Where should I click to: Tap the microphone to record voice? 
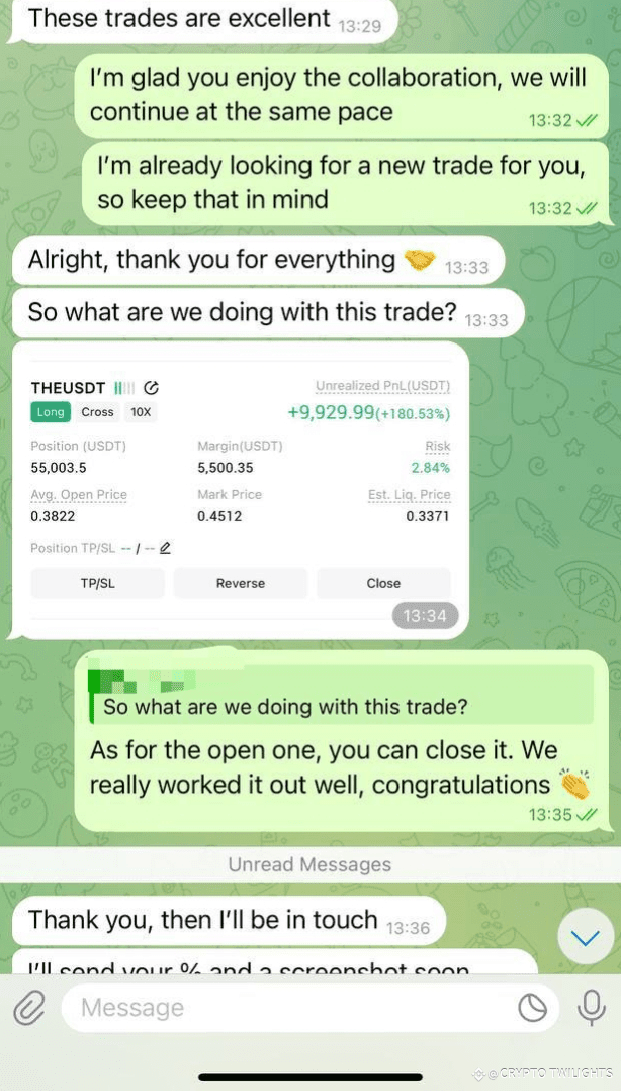point(592,1008)
